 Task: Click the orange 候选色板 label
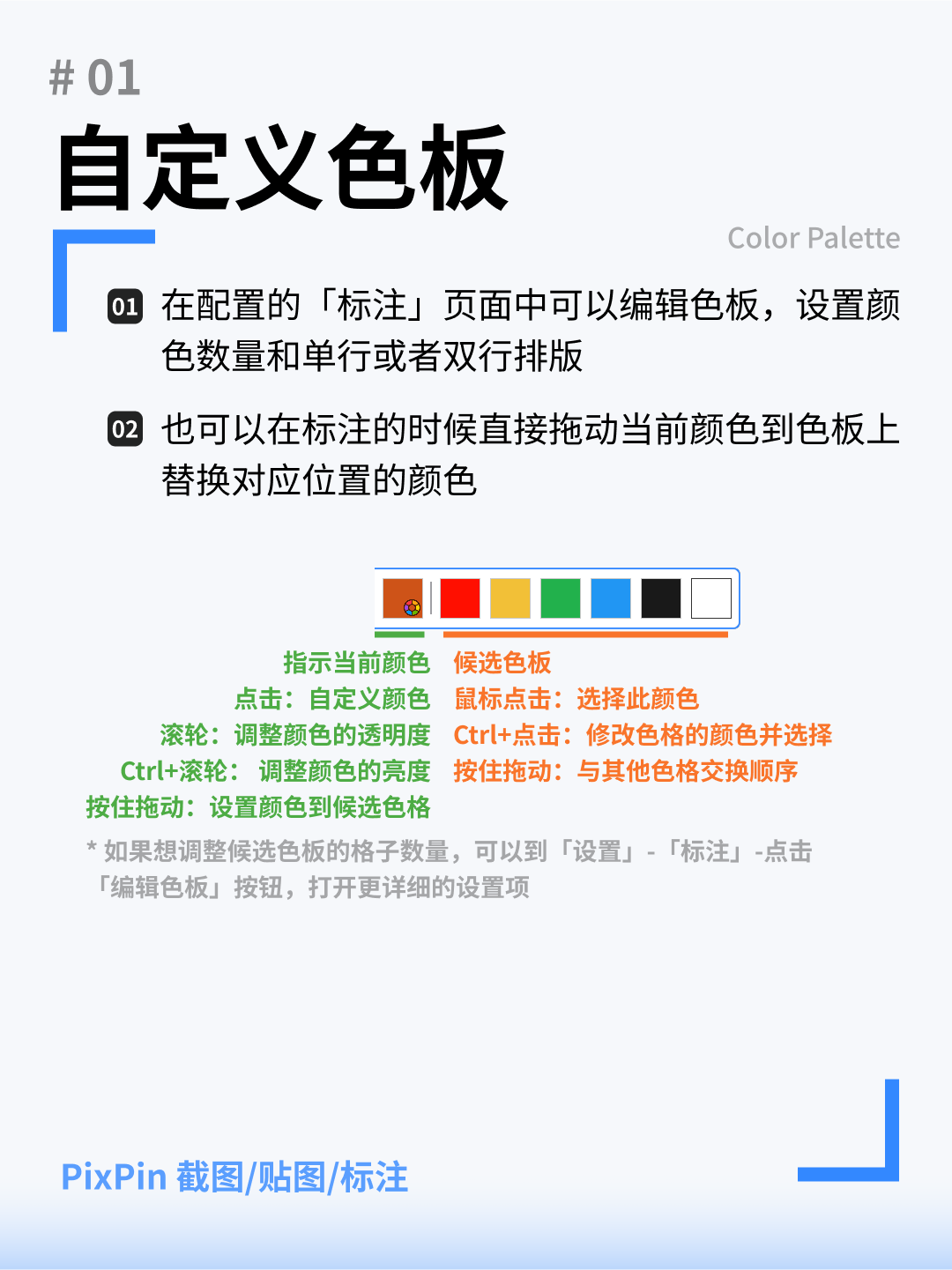(501, 664)
